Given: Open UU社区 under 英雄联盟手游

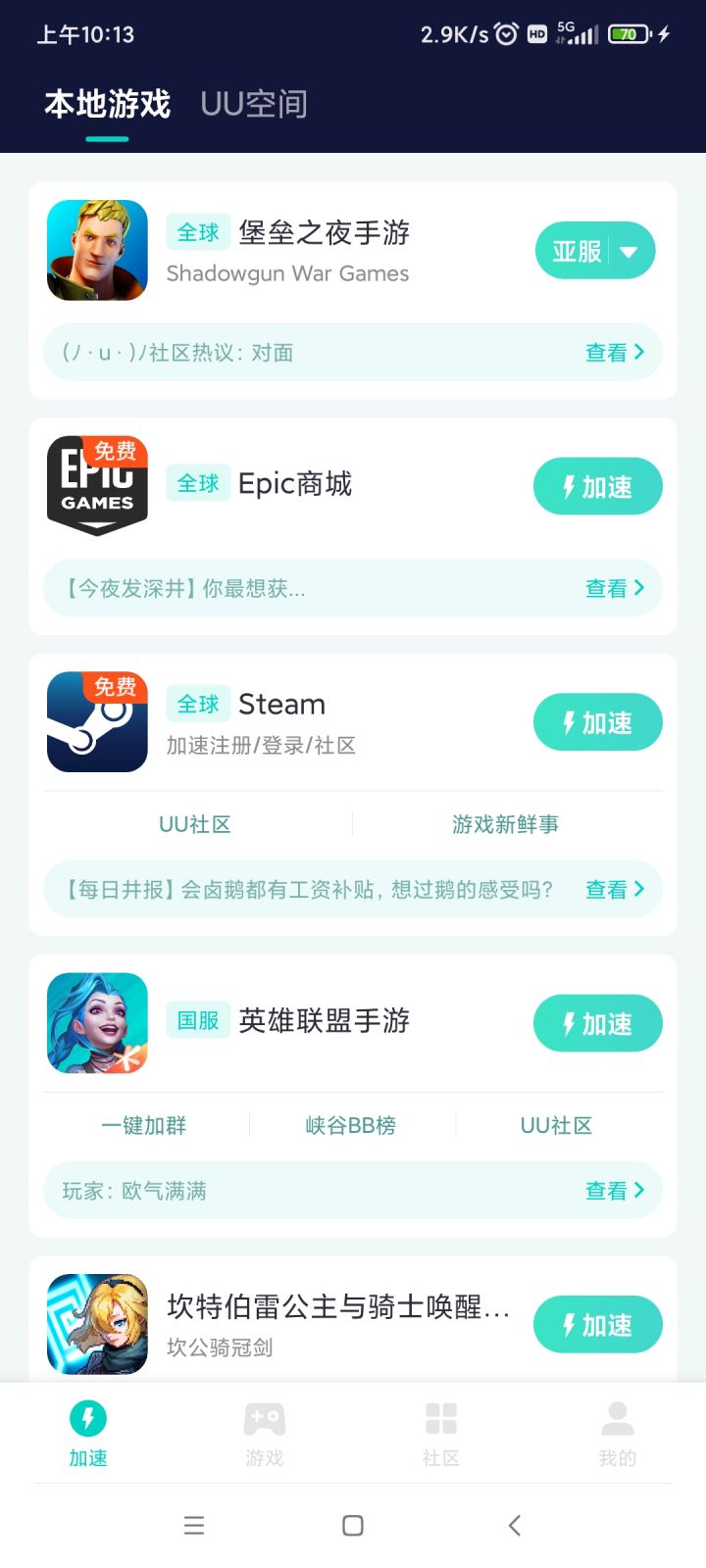Looking at the screenshot, I should click(556, 1126).
